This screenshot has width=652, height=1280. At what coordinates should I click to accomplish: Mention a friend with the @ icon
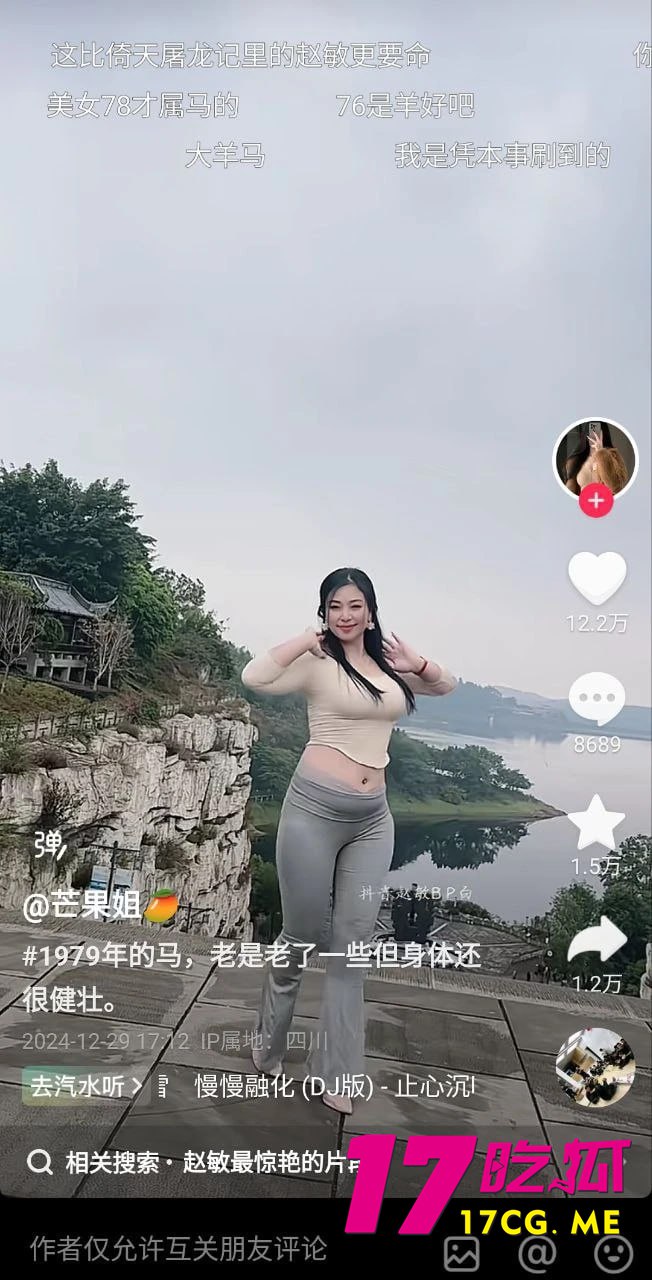point(537,1252)
